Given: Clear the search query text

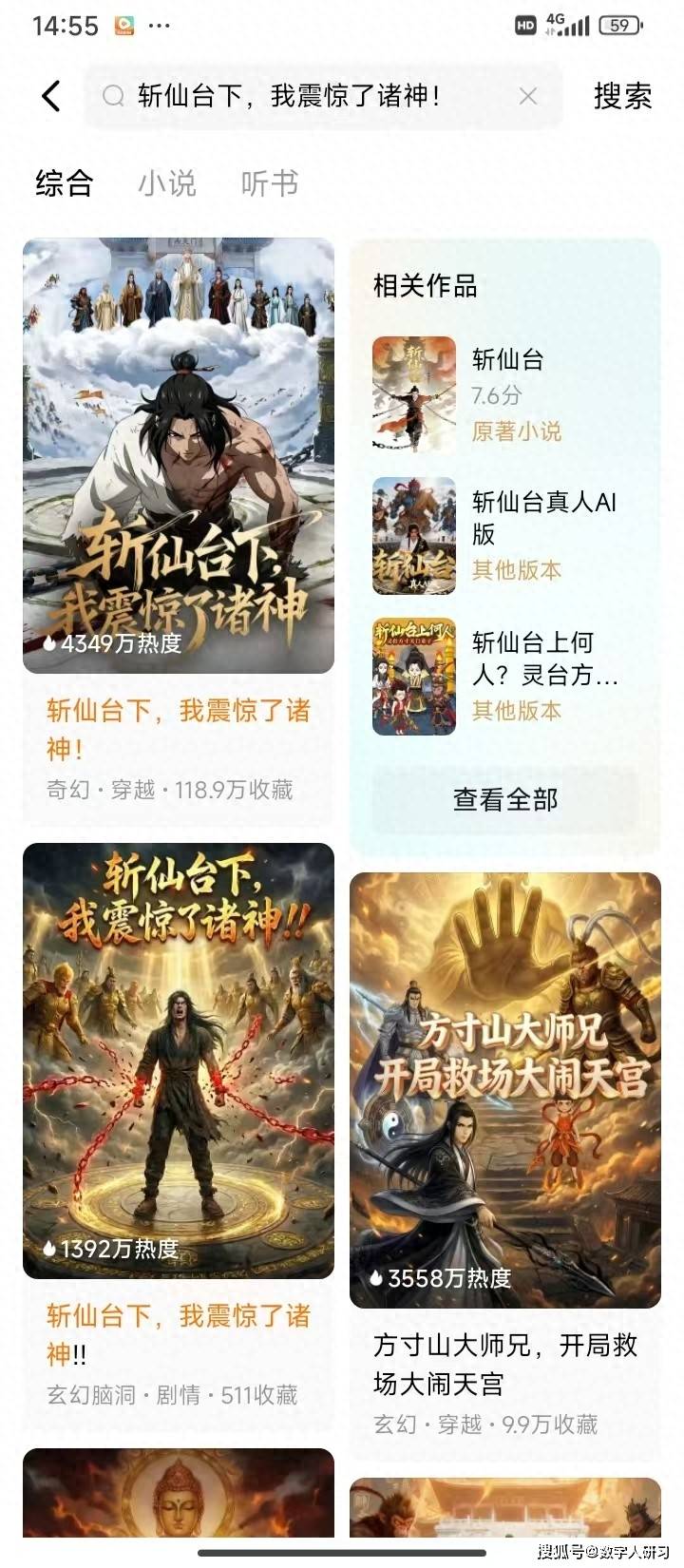Looking at the screenshot, I should pos(528,96).
